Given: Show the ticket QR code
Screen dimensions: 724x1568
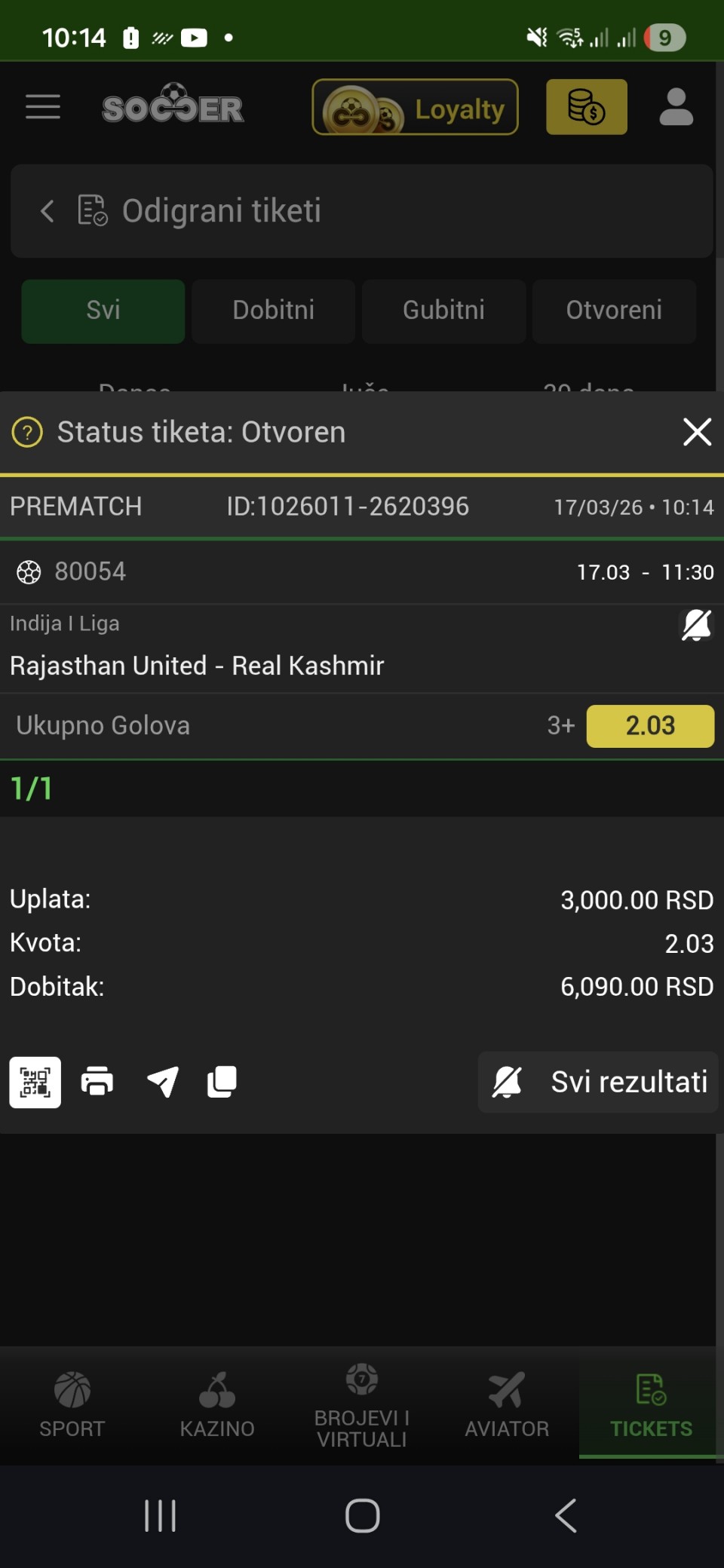Looking at the screenshot, I should (35, 1082).
